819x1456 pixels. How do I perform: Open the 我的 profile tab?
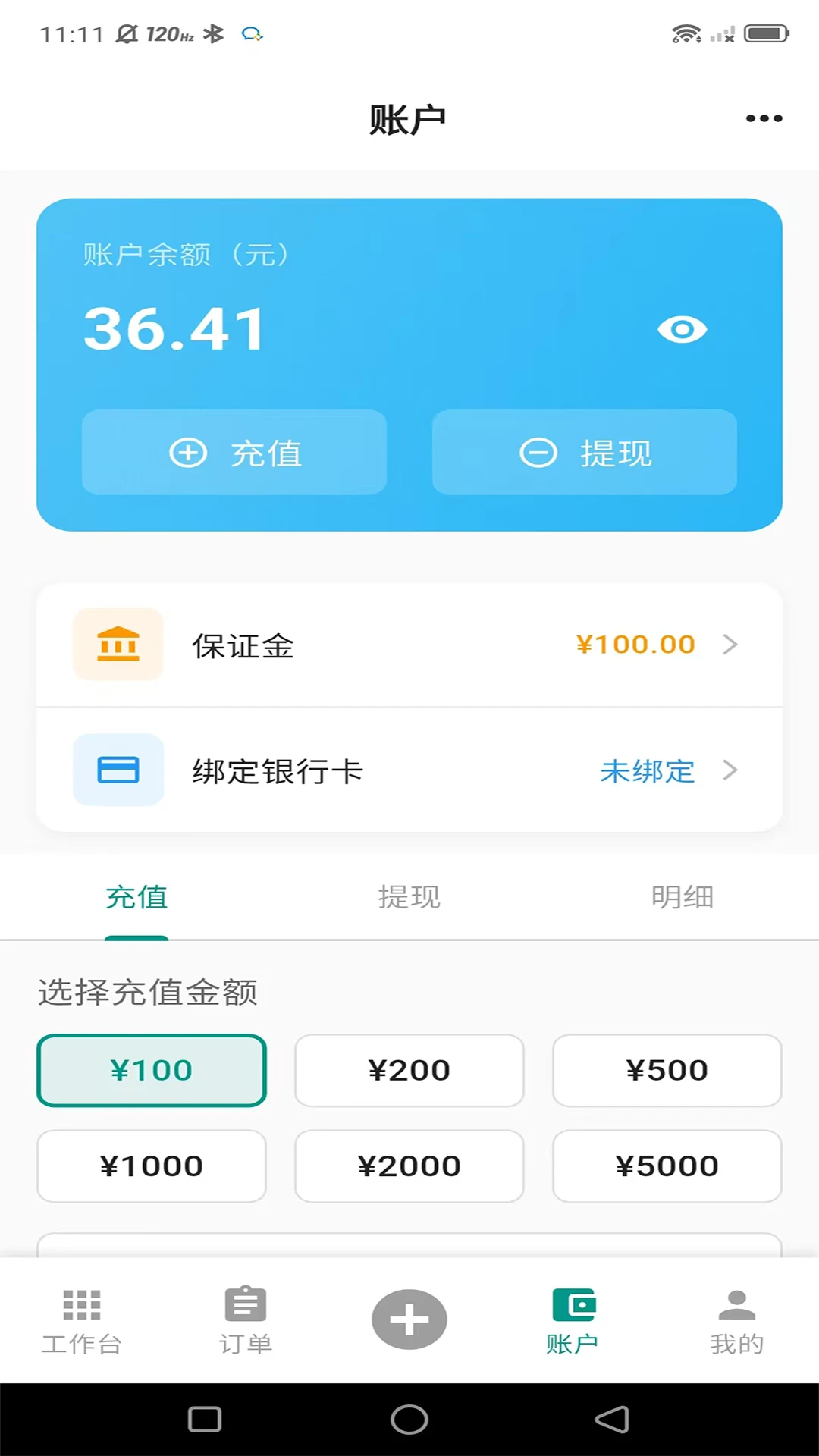[x=737, y=1321]
